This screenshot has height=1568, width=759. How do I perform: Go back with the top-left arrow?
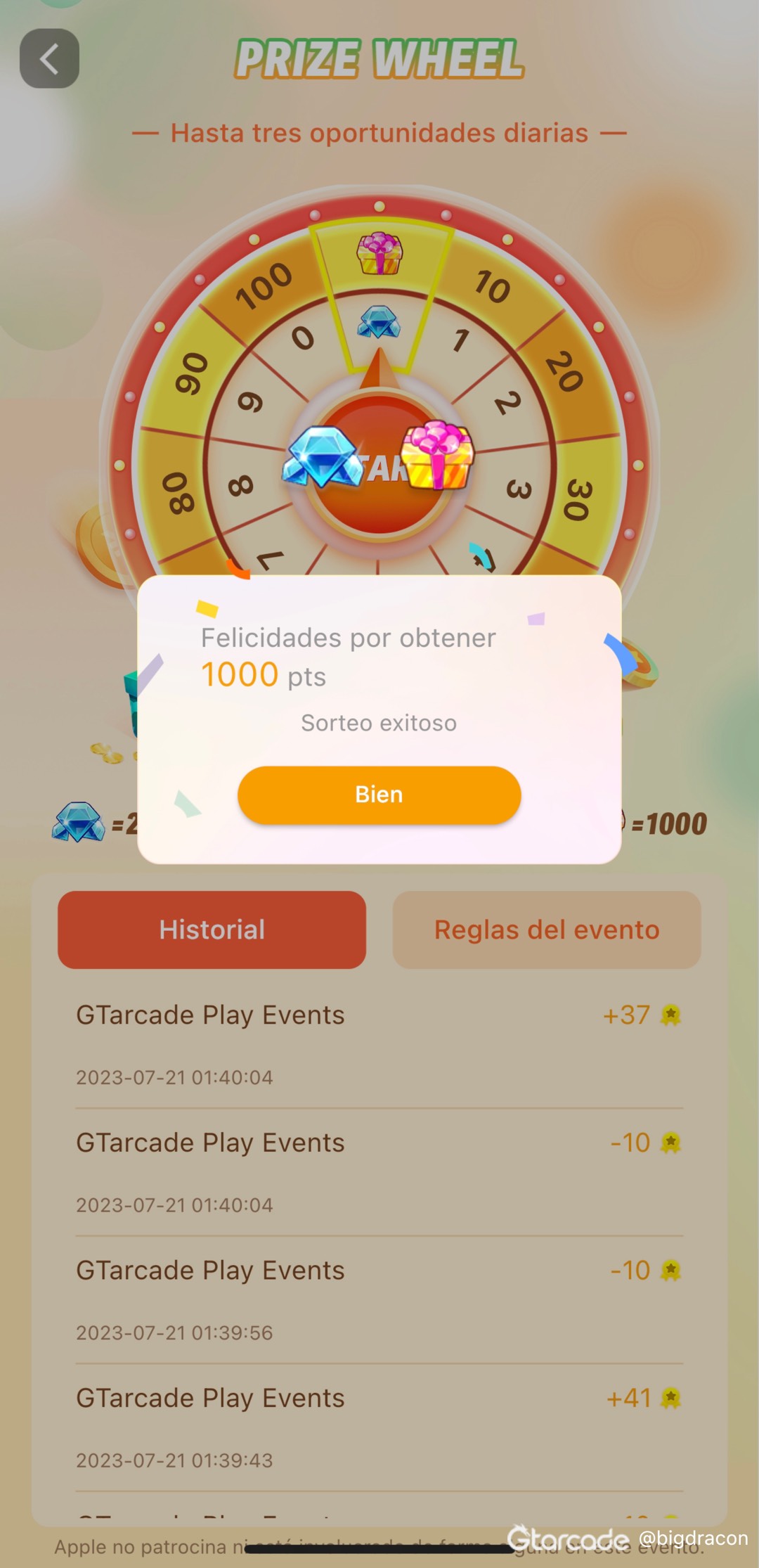click(49, 58)
